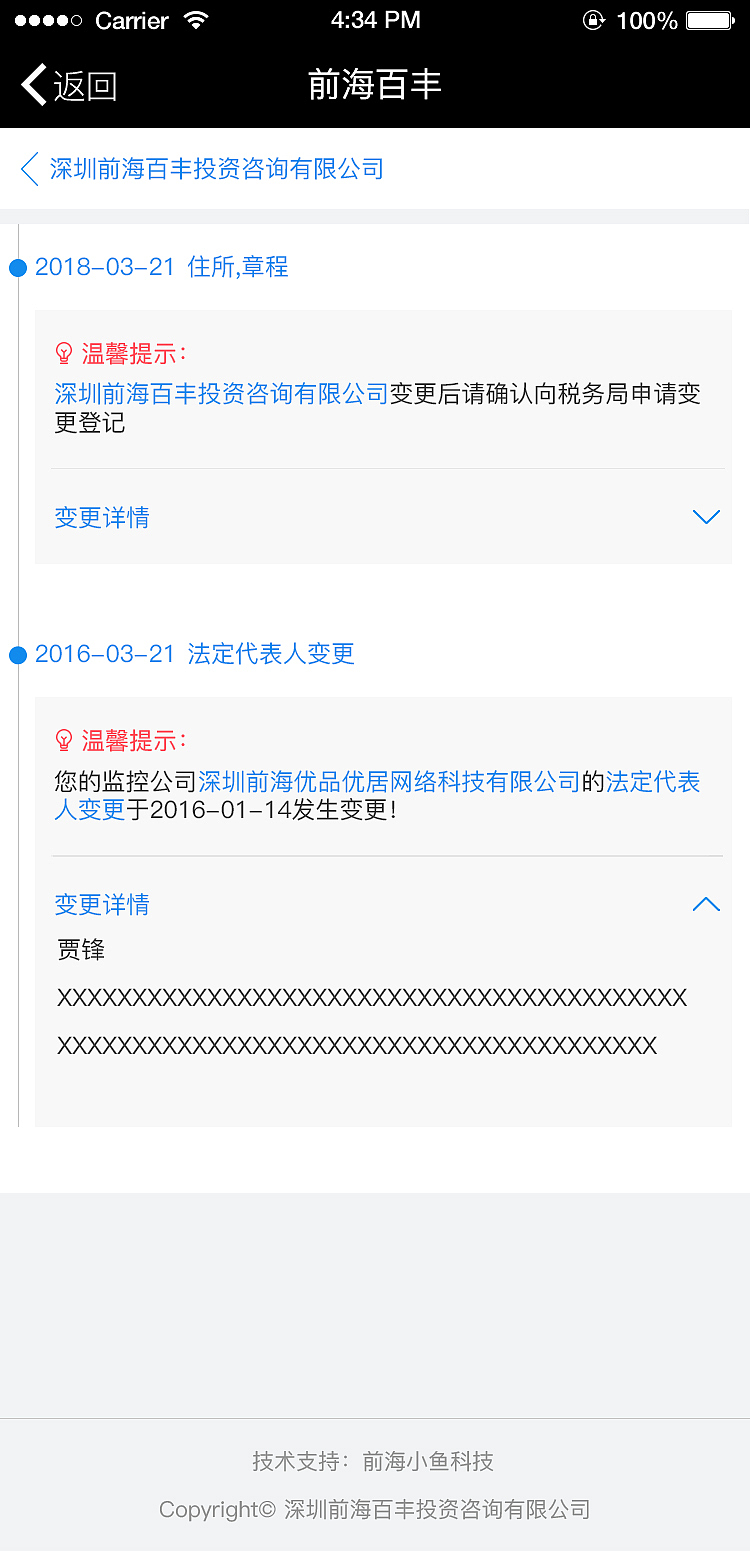Collapse 变更详情 on the 2016-03-21 card
This screenshot has height=1551, width=750.
[x=706, y=903]
